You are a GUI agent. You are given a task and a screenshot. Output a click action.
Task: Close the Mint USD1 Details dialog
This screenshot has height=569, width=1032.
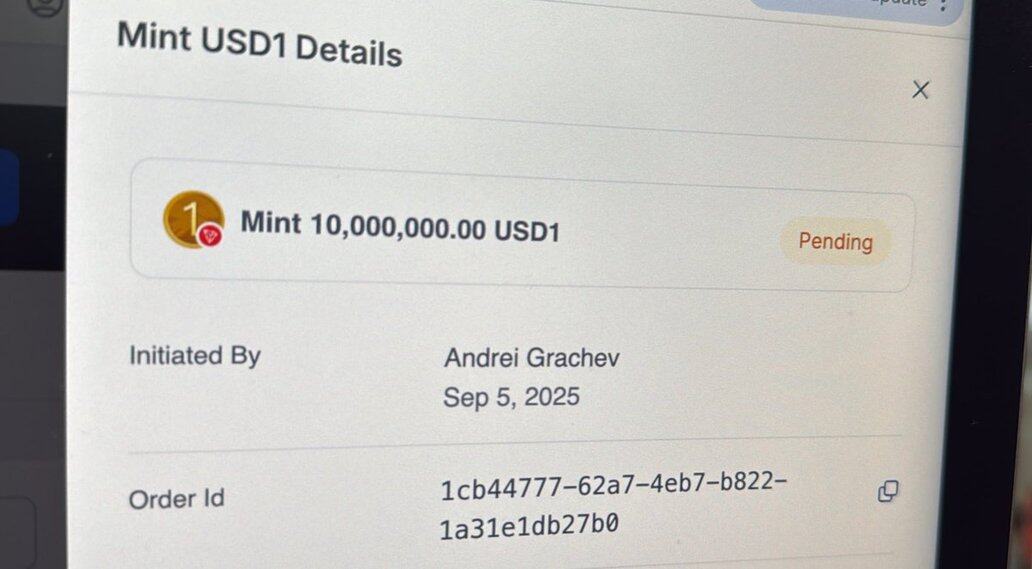[x=920, y=90]
